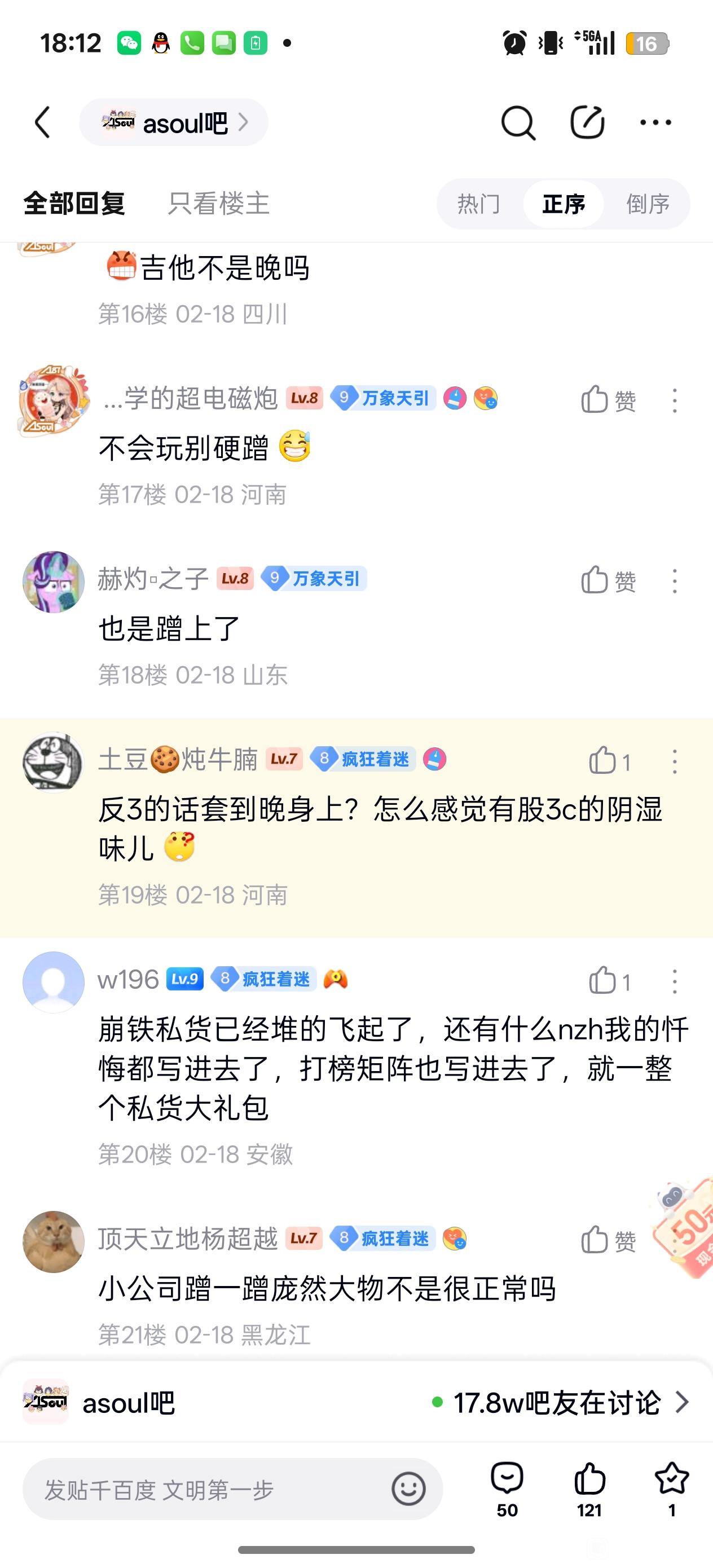Like 土豆炖牛腩's 第19楼 reply
This screenshot has width=713, height=1568.
609,761
